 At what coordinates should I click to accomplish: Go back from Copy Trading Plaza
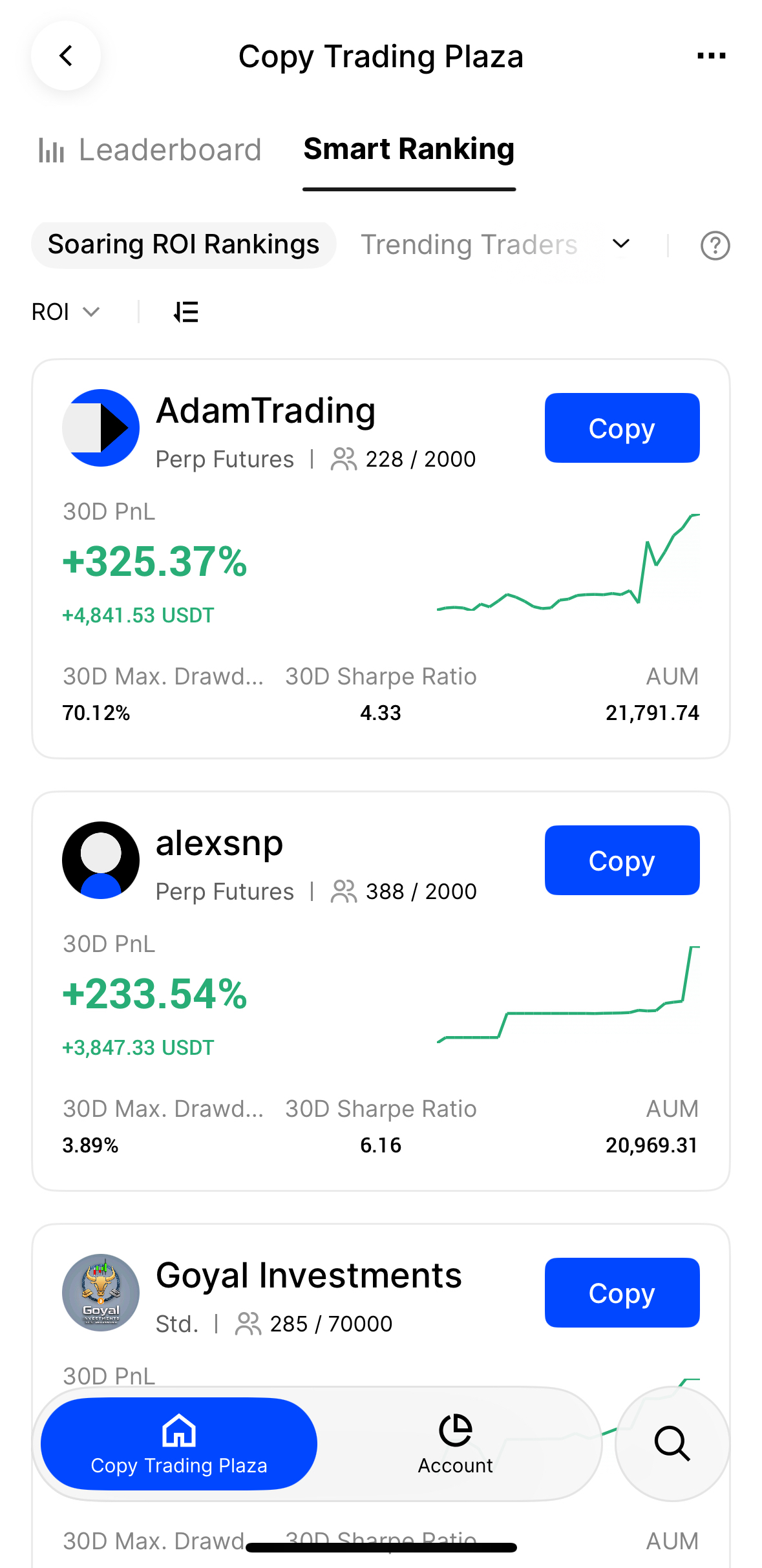[x=66, y=56]
